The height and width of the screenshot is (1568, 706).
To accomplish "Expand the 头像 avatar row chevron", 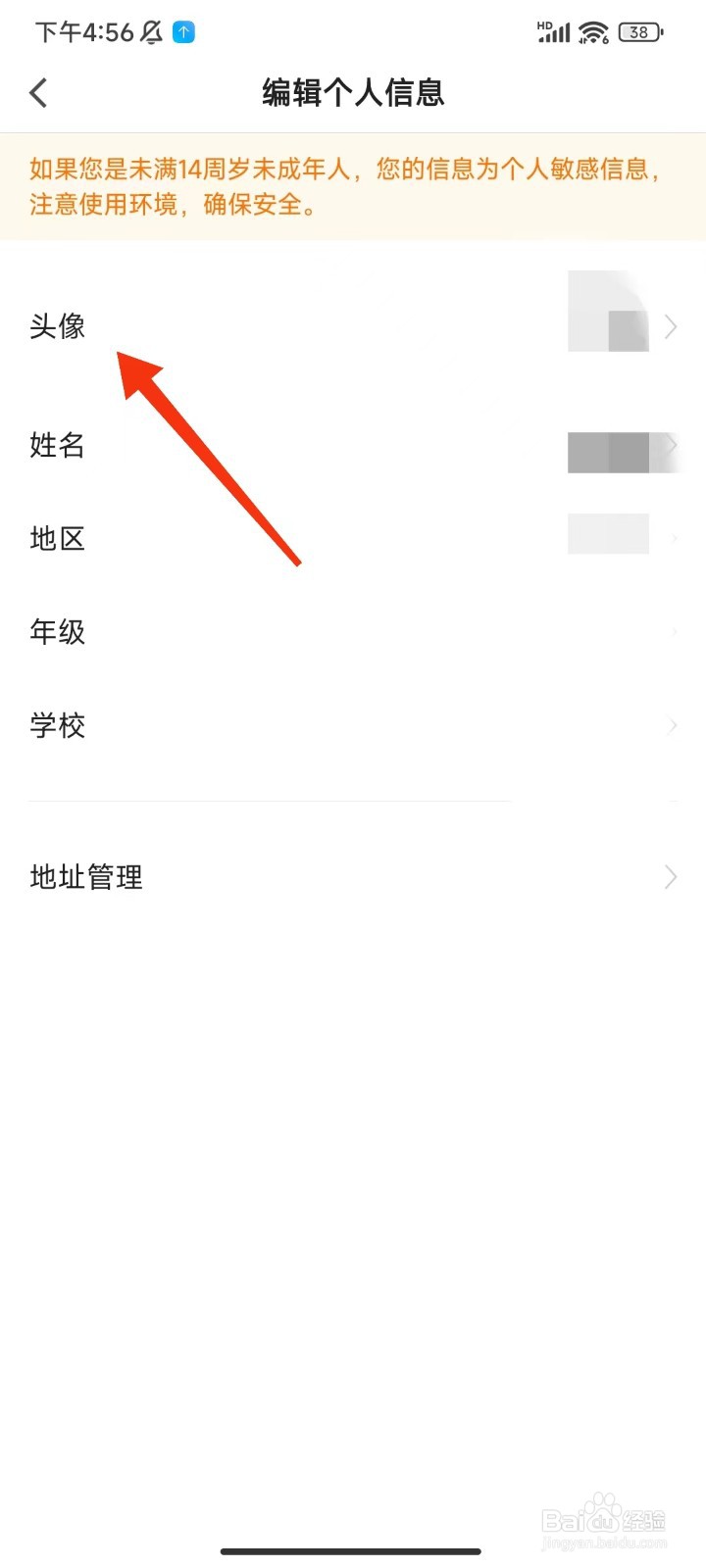I will coord(671,326).
